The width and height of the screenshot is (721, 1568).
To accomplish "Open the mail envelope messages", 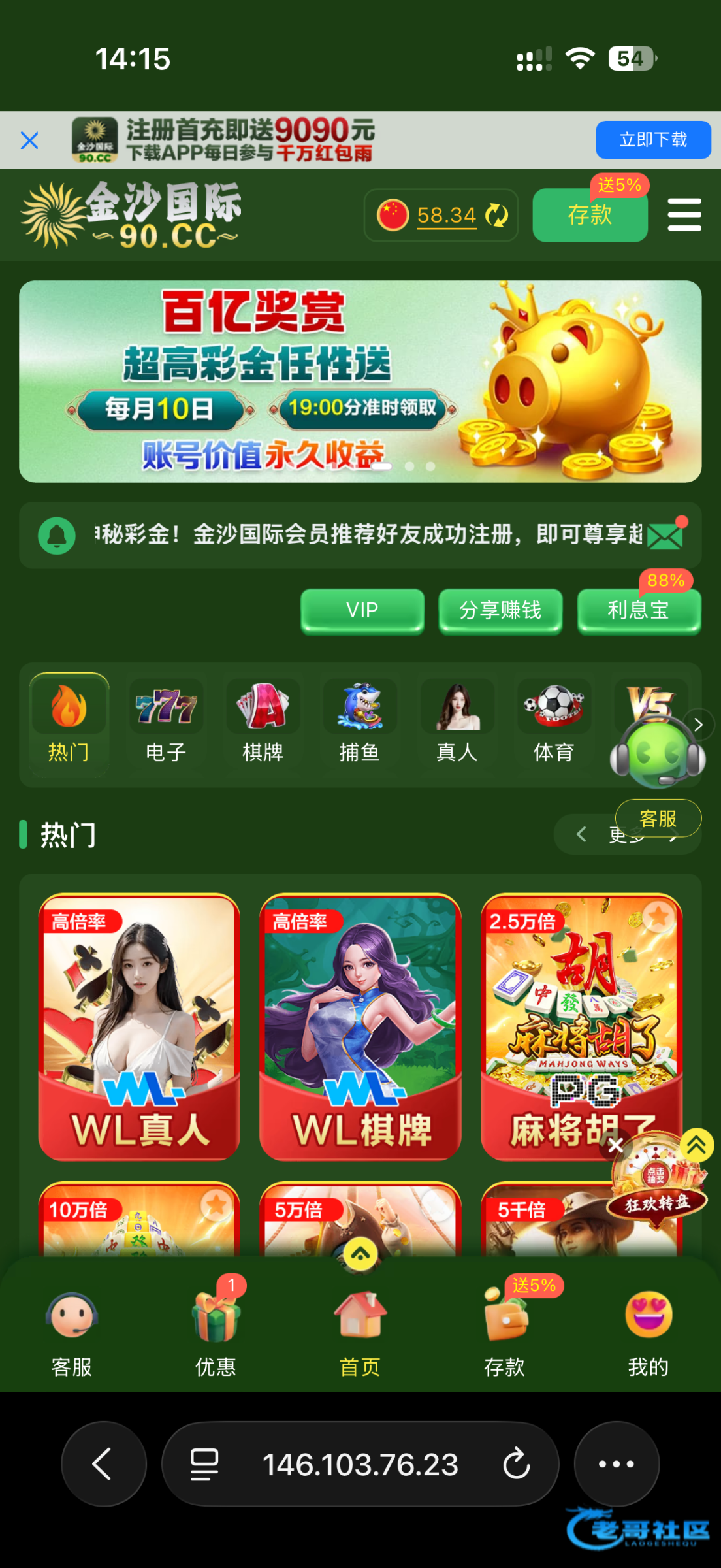I will [665, 536].
